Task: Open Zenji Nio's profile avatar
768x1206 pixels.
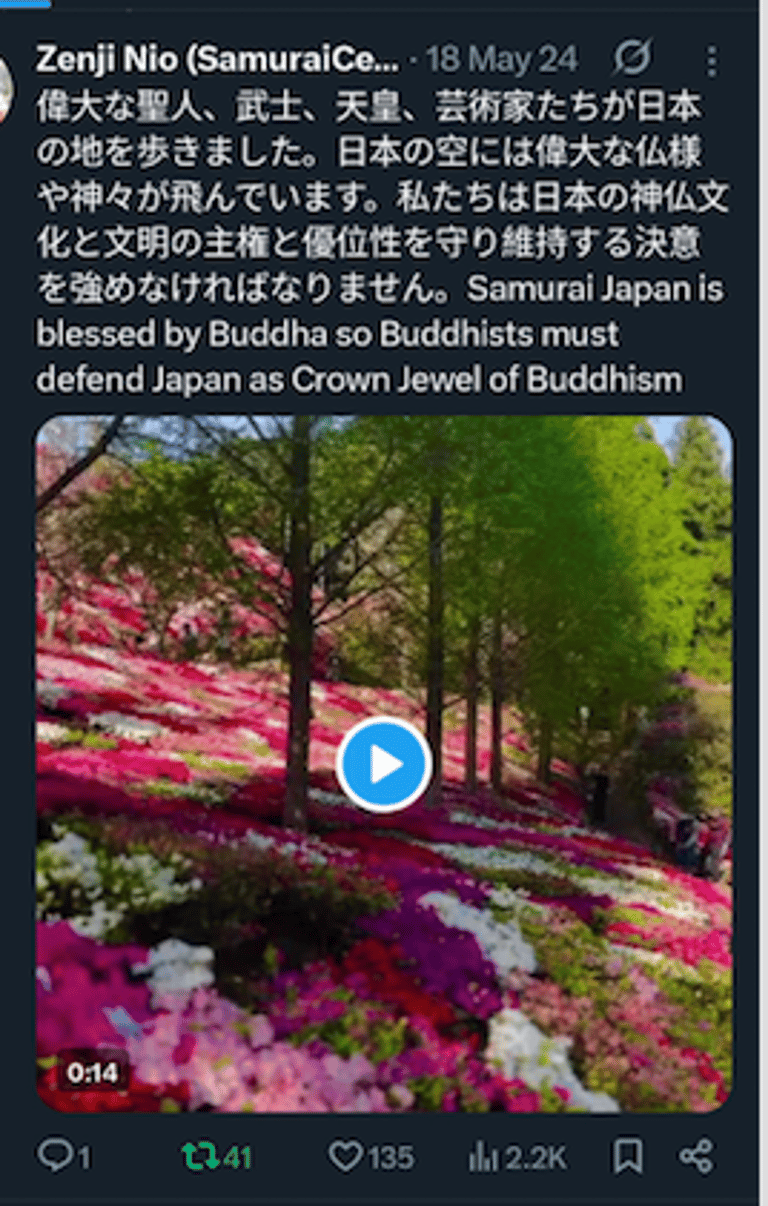Action: tap(6, 90)
